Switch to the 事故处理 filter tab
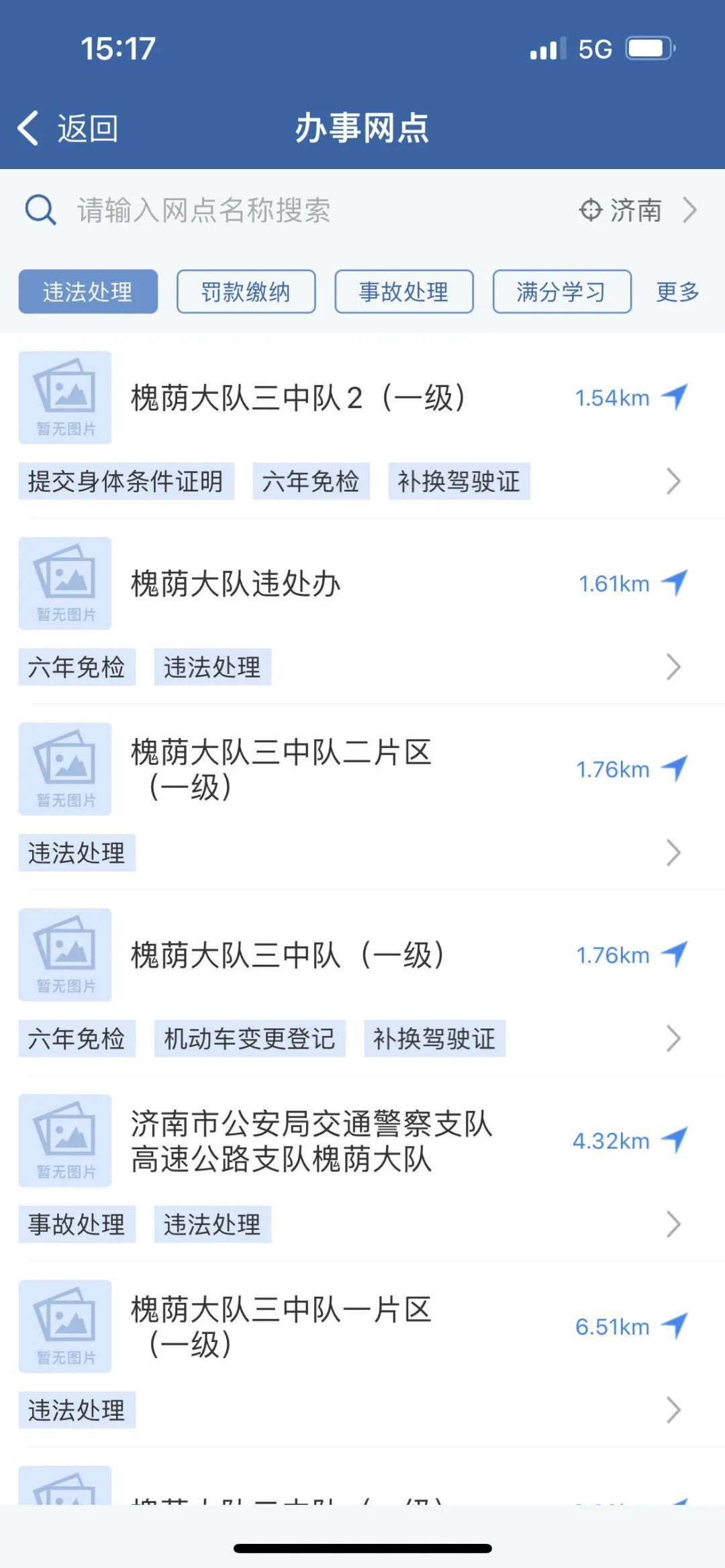This screenshot has height=1568, width=725. pos(403,291)
